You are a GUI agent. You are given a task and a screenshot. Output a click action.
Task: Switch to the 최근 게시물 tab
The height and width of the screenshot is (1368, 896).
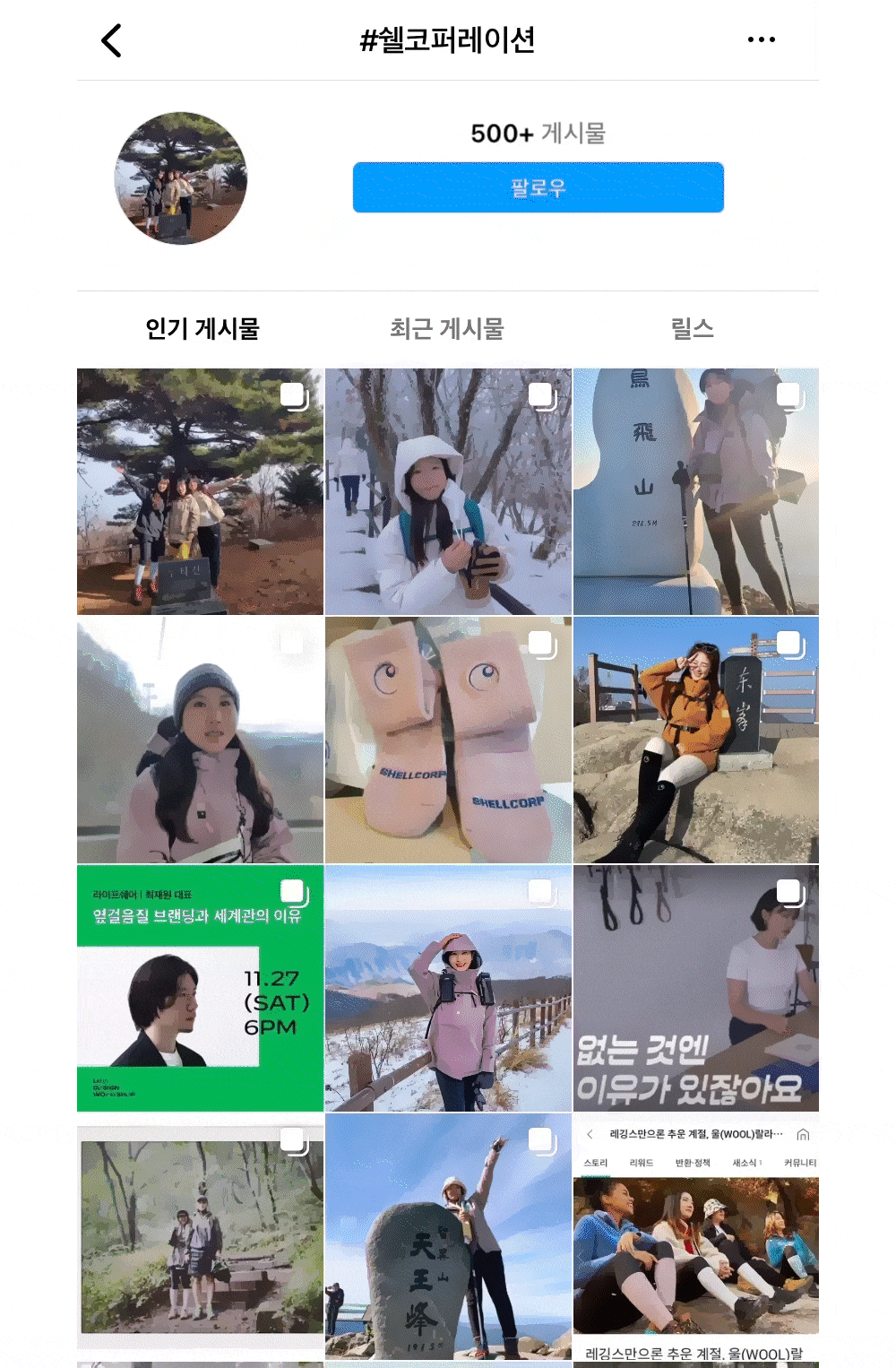click(446, 329)
